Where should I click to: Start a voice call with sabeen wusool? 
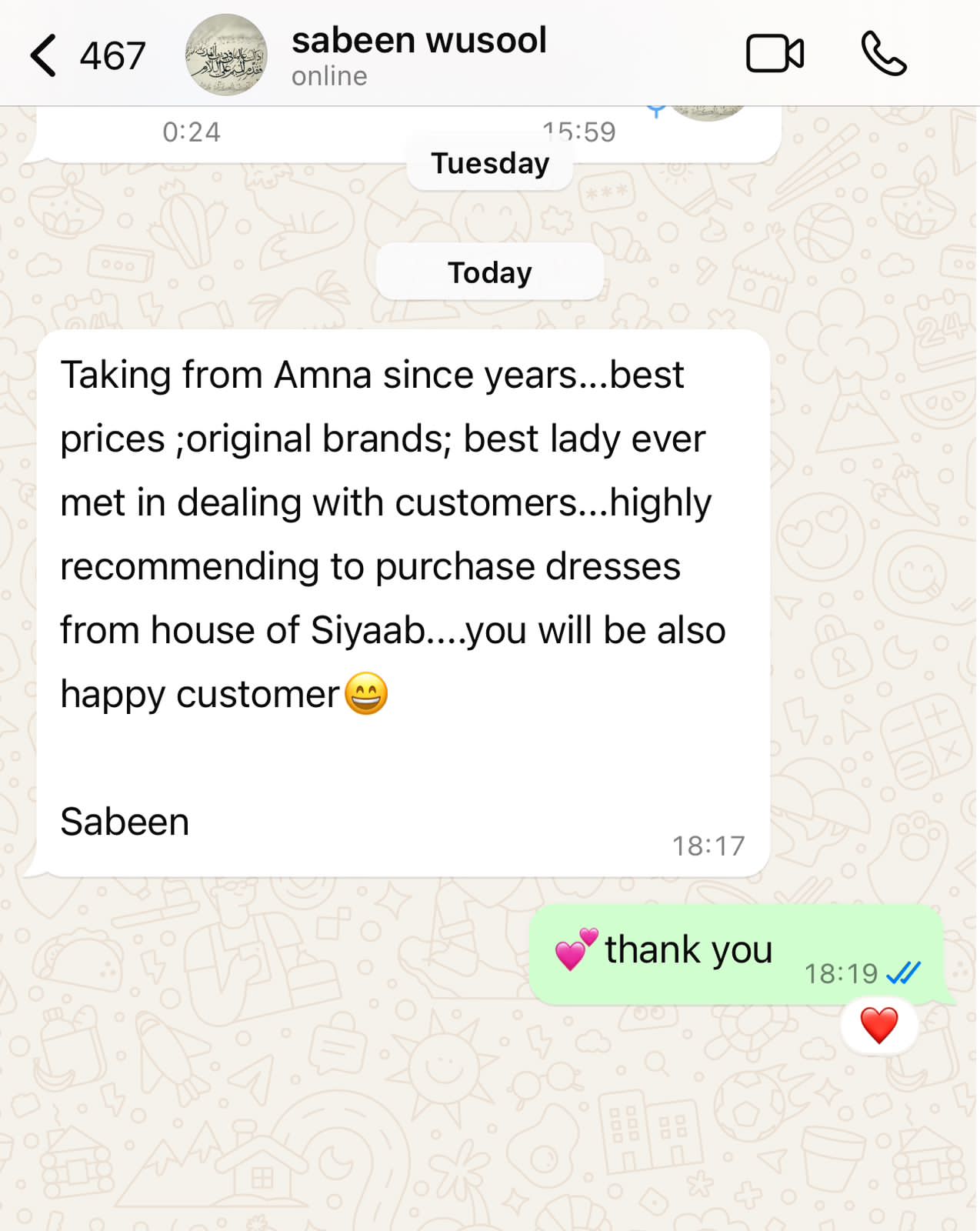tap(884, 54)
